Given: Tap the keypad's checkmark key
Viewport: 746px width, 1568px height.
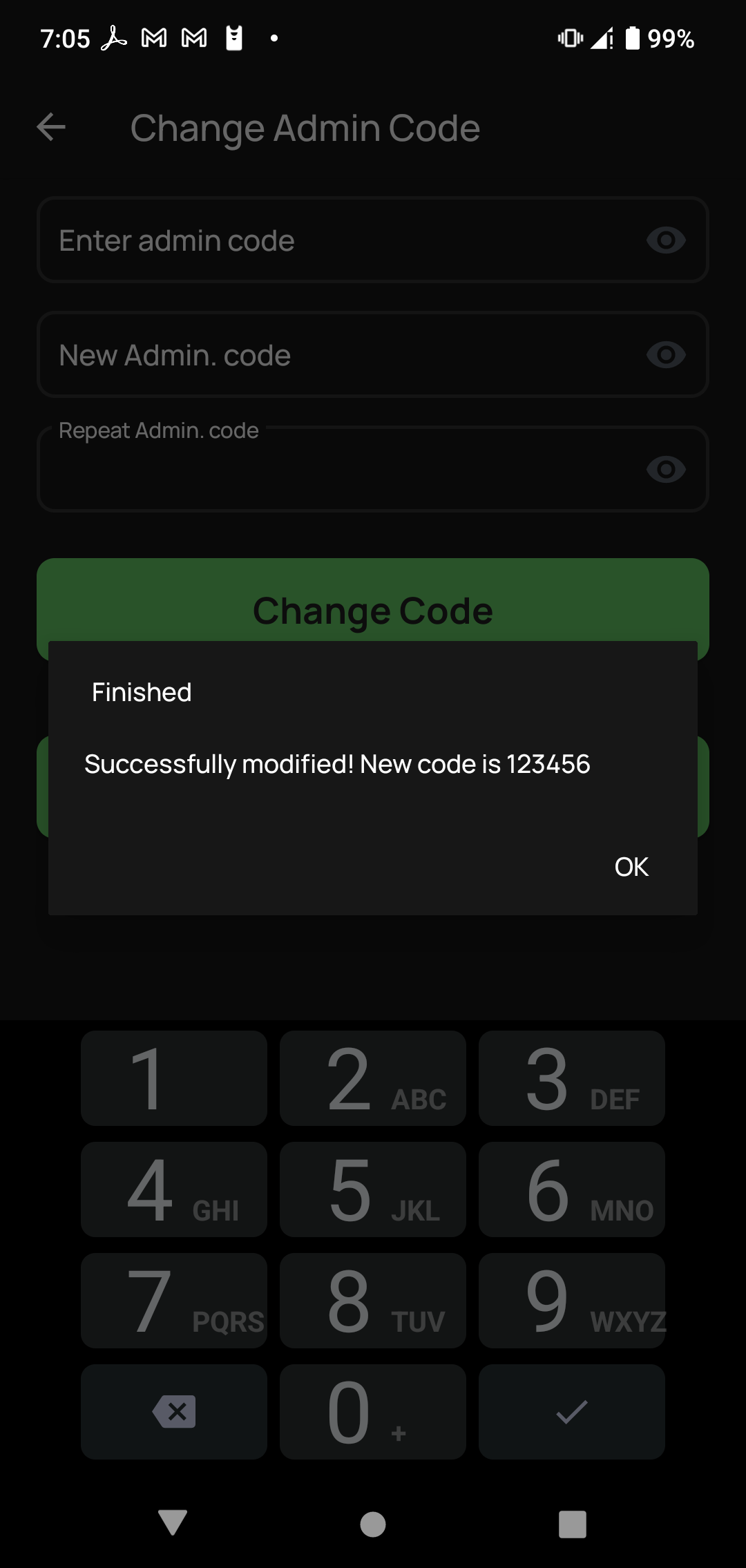Looking at the screenshot, I should pyautogui.click(x=572, y=1411).
